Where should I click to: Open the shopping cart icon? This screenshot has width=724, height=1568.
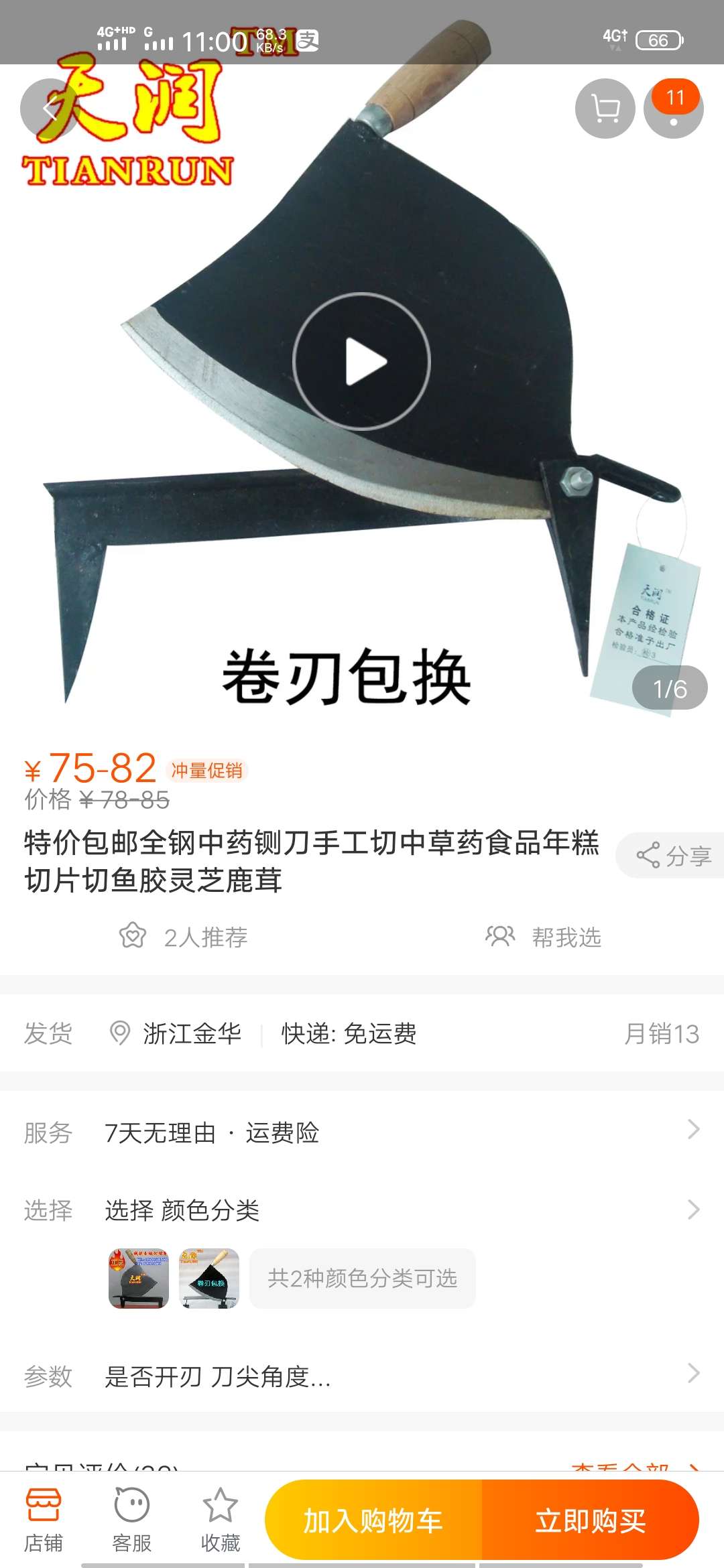point(605,109)
